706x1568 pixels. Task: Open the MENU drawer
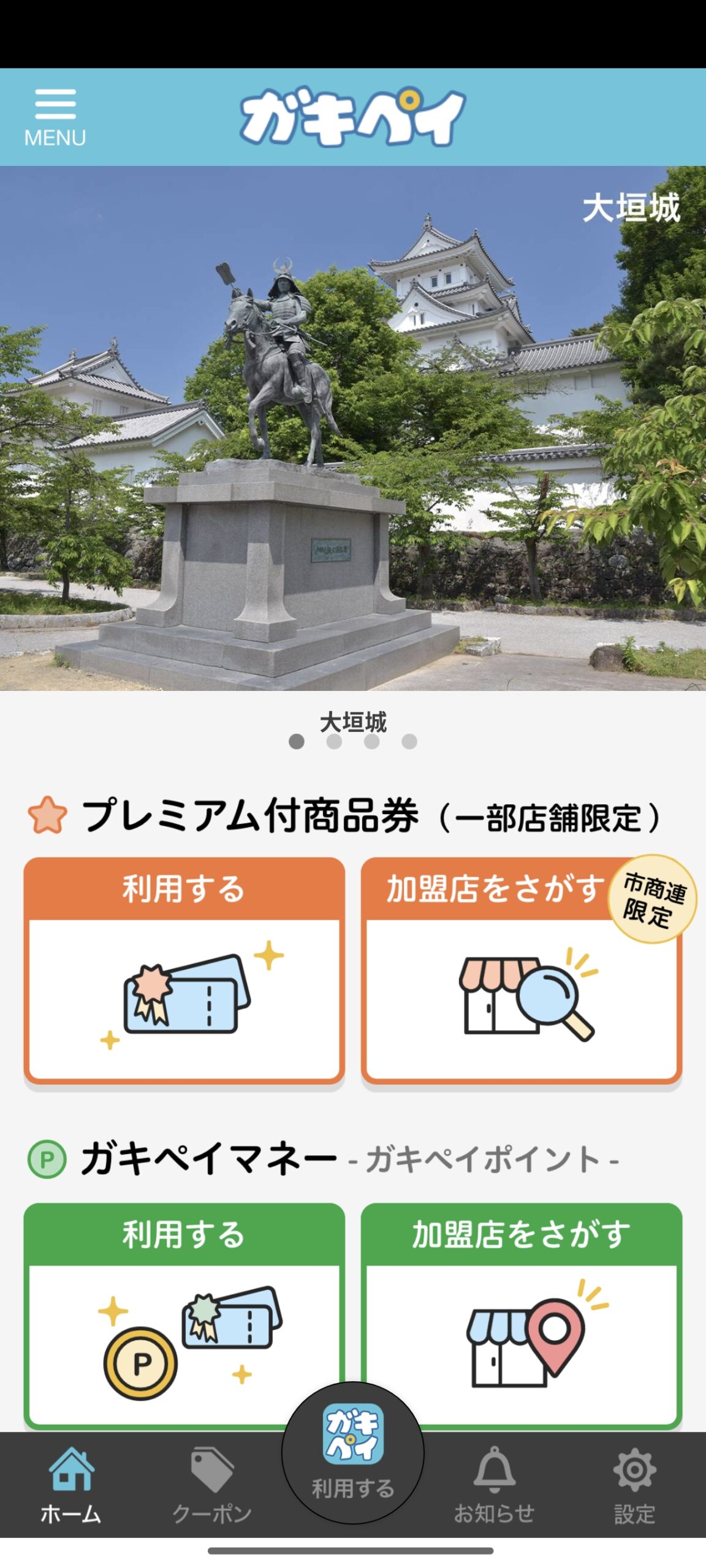point(55,117)
